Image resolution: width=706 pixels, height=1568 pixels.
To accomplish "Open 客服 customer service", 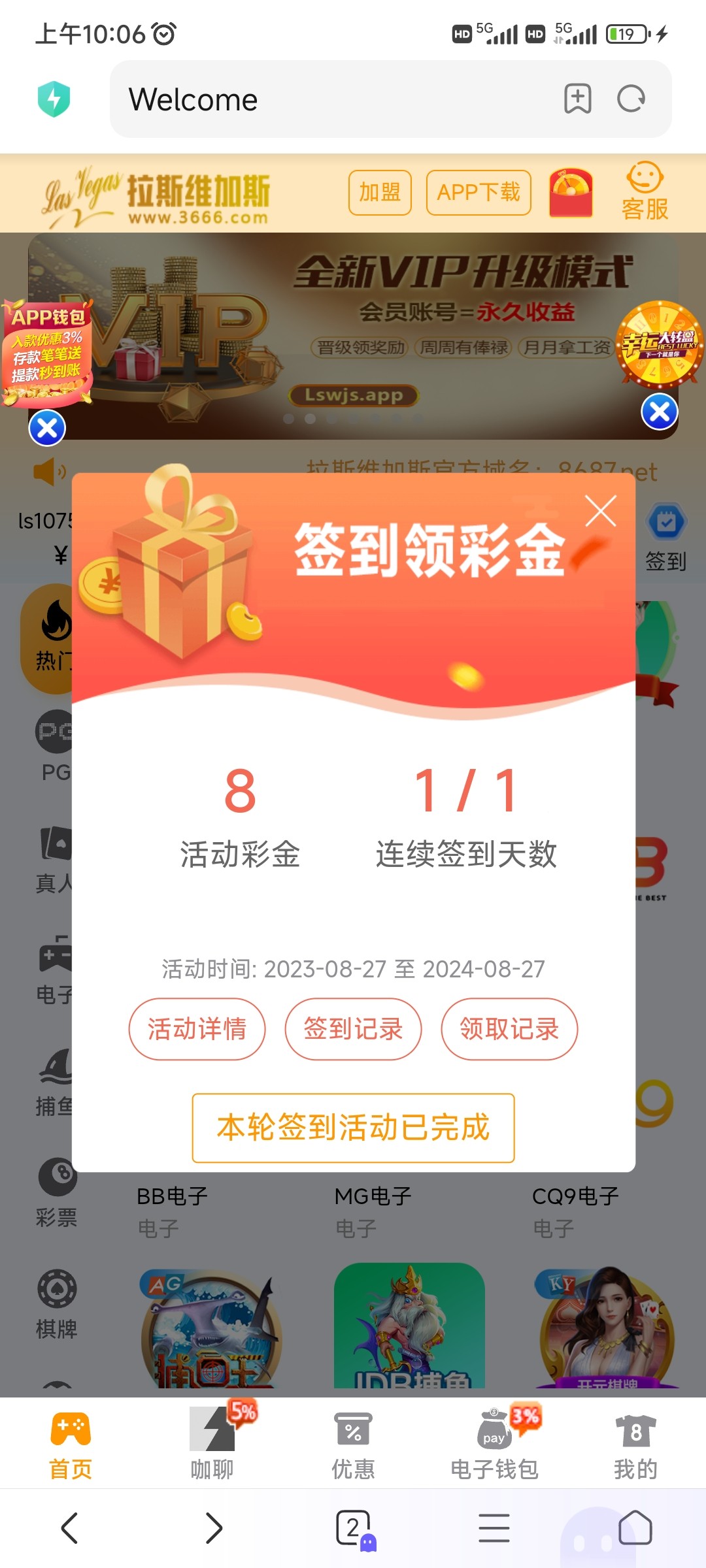I will click(x=645, y=192).
